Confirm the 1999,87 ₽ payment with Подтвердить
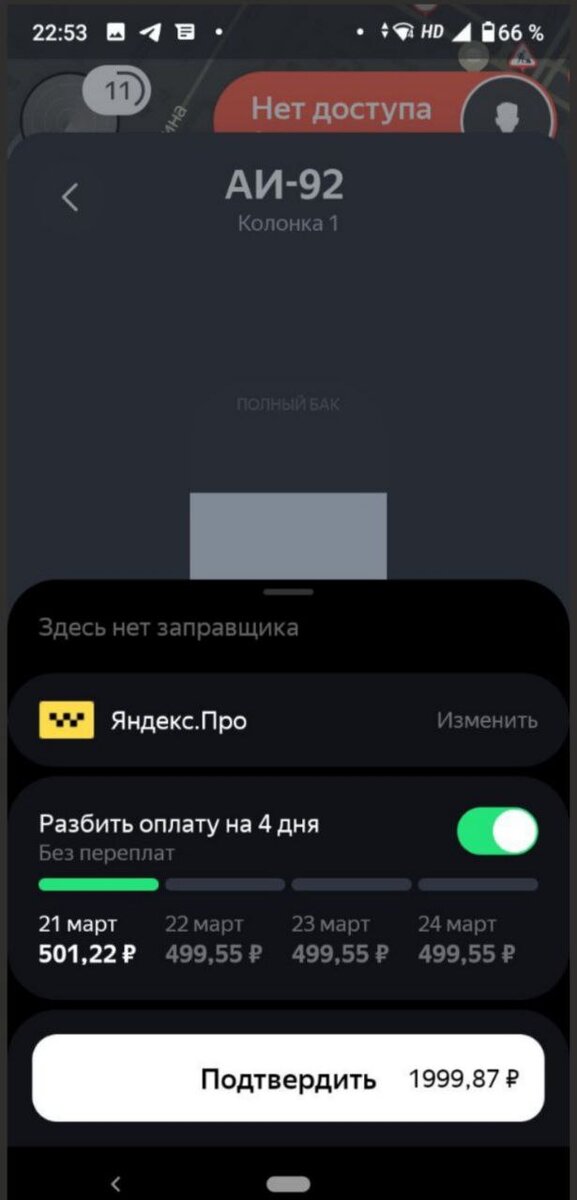577x1200 pixels. coord(288,1079)
